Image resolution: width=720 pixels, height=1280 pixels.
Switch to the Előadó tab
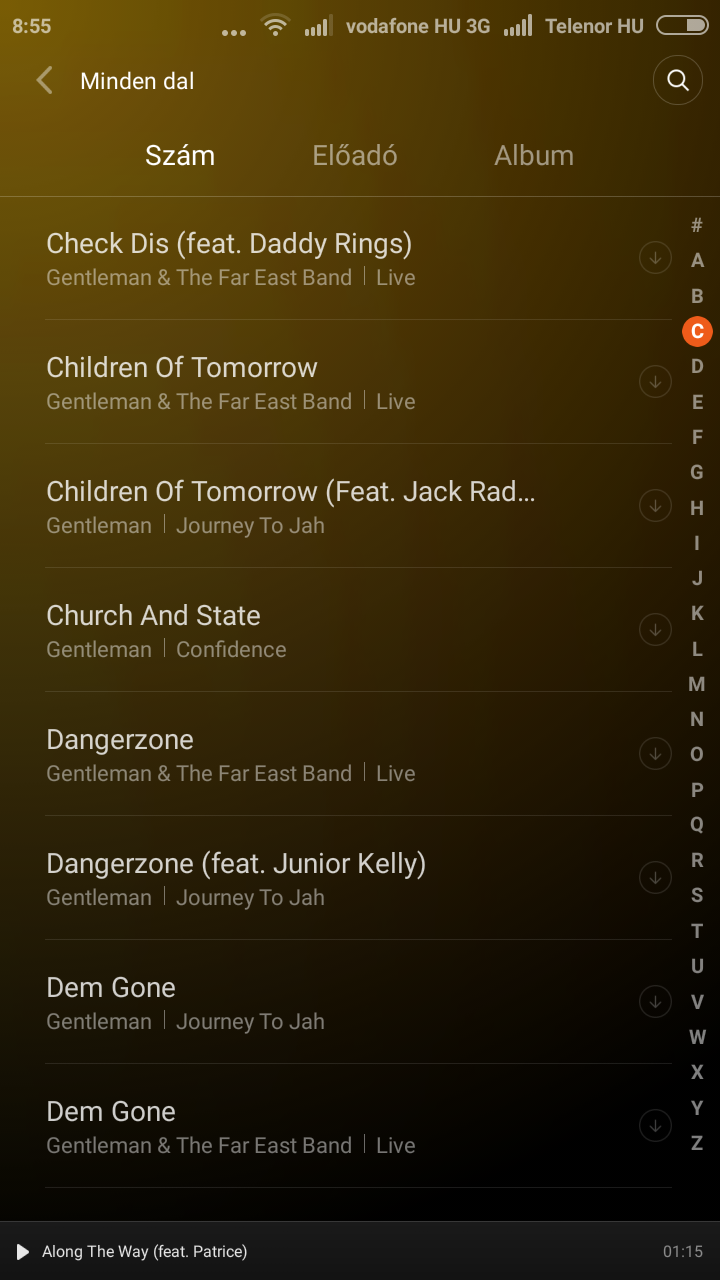click(355, 156)
